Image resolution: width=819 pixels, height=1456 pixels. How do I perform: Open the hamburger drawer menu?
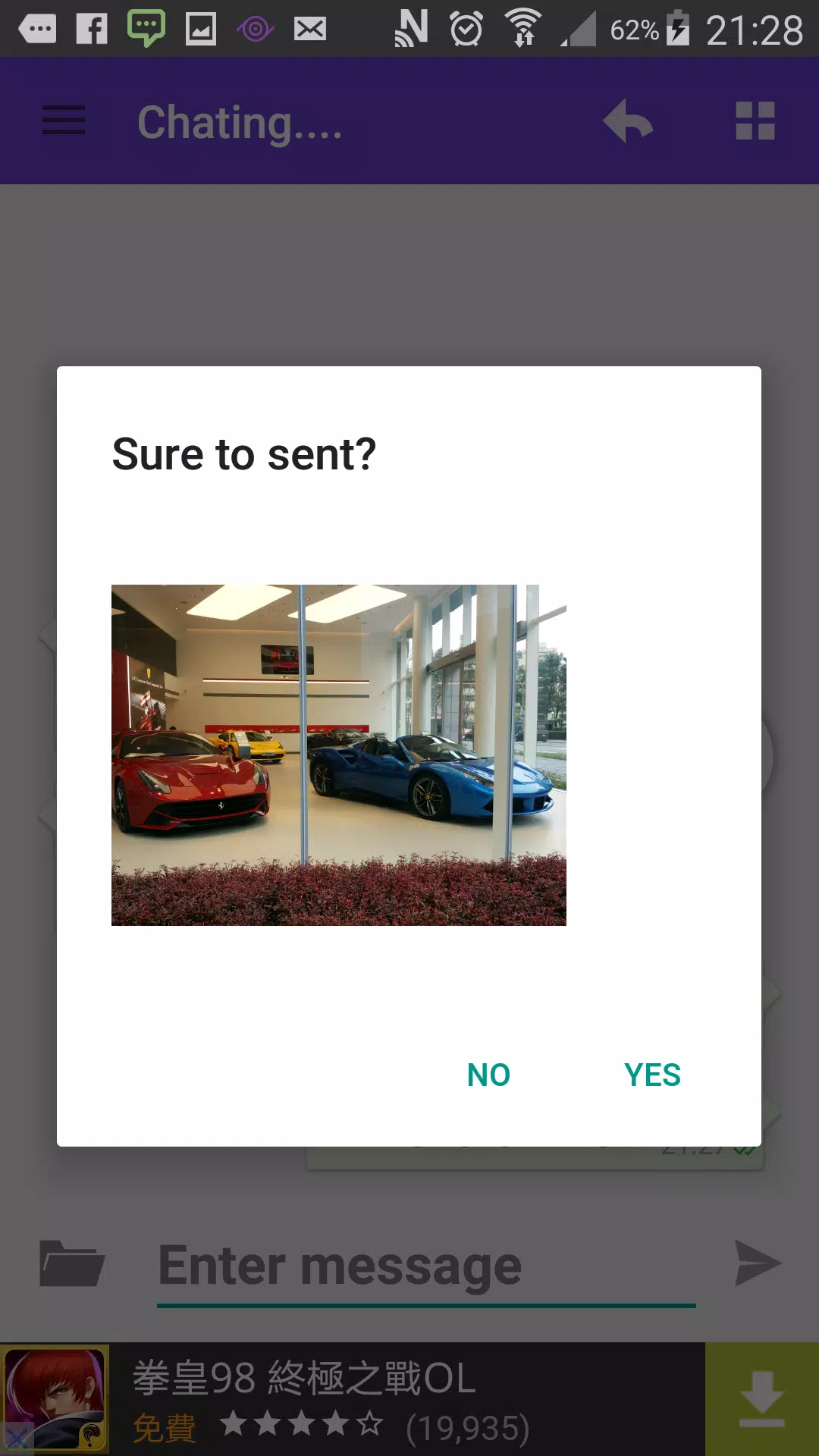point(64,121)
